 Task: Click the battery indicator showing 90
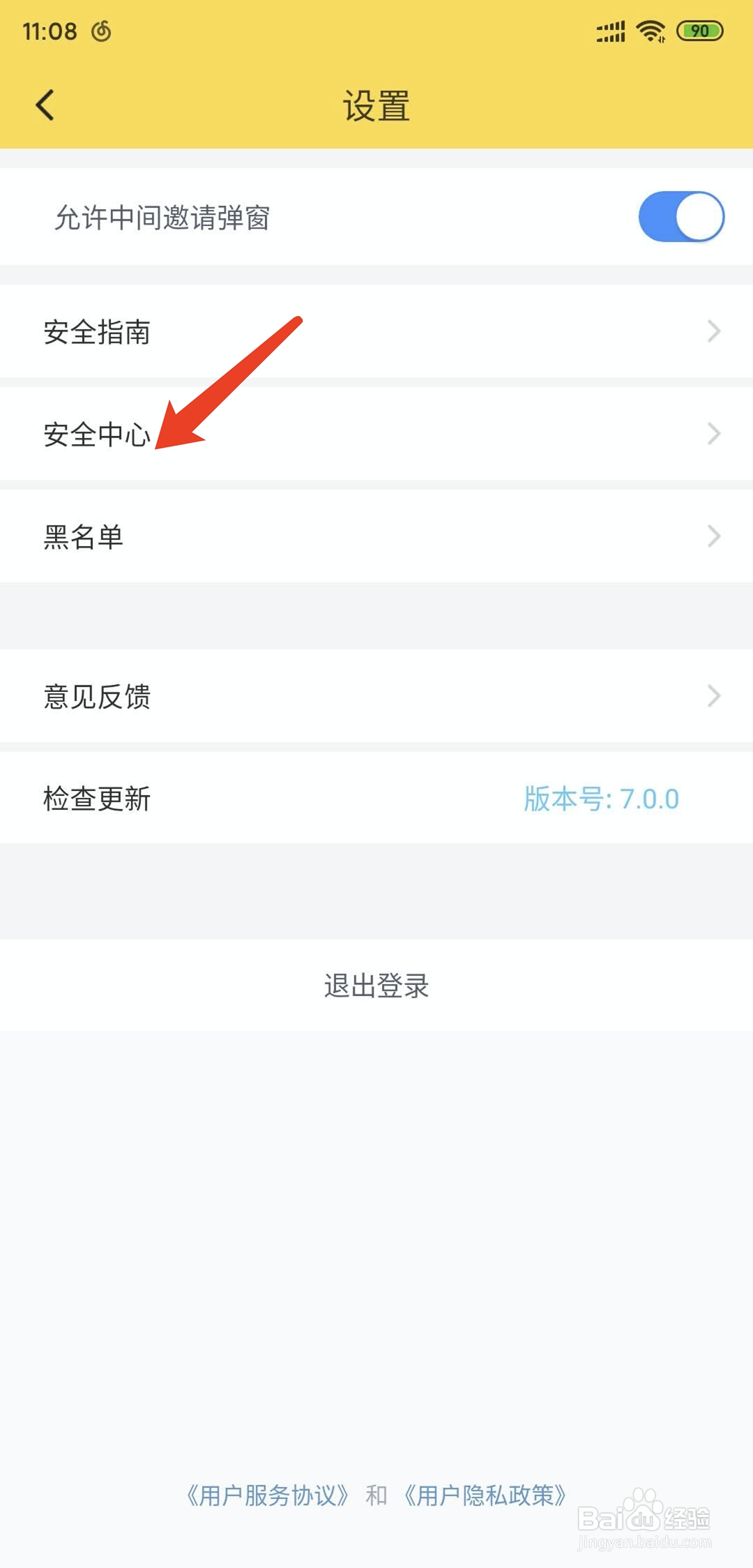[699, 31]
